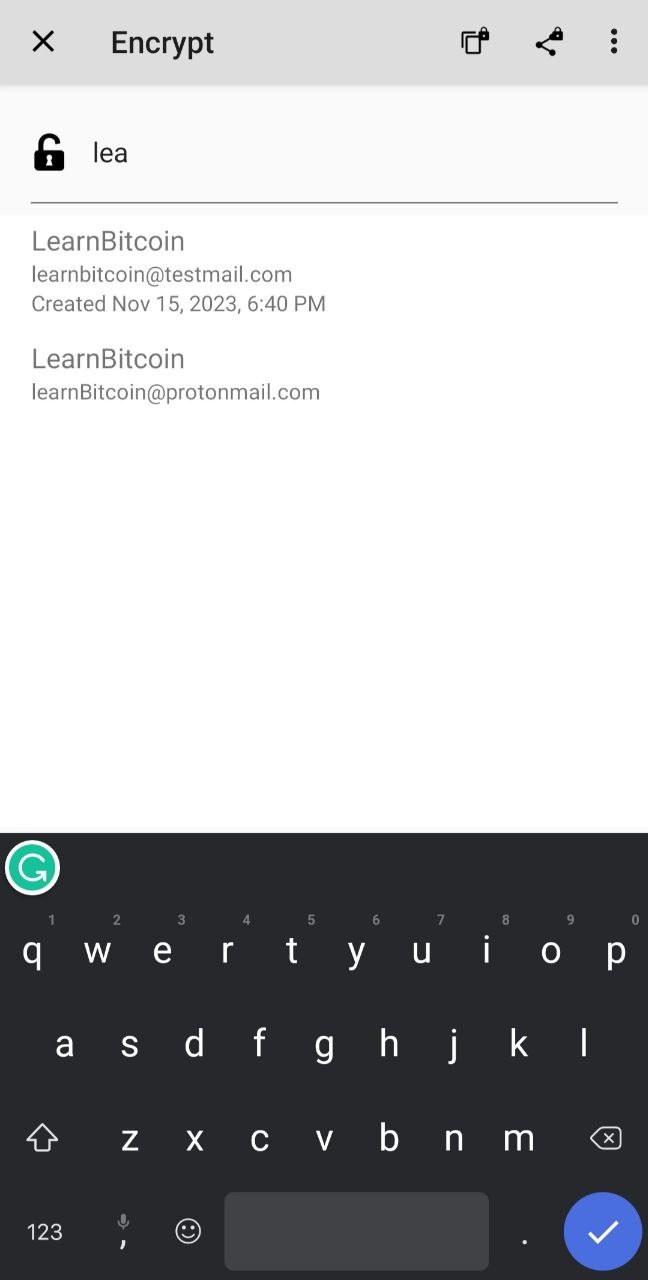Open the overflow menu
The width and height of the screenshot is (648, 1280).
(x=613, y=42)
